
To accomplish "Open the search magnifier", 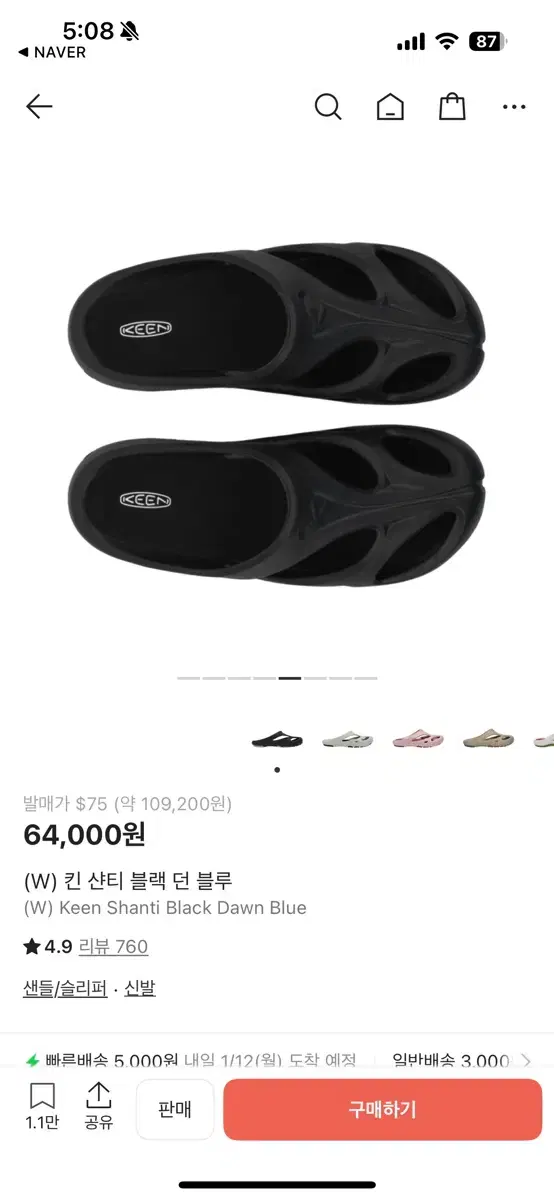I will pos(328,107).
